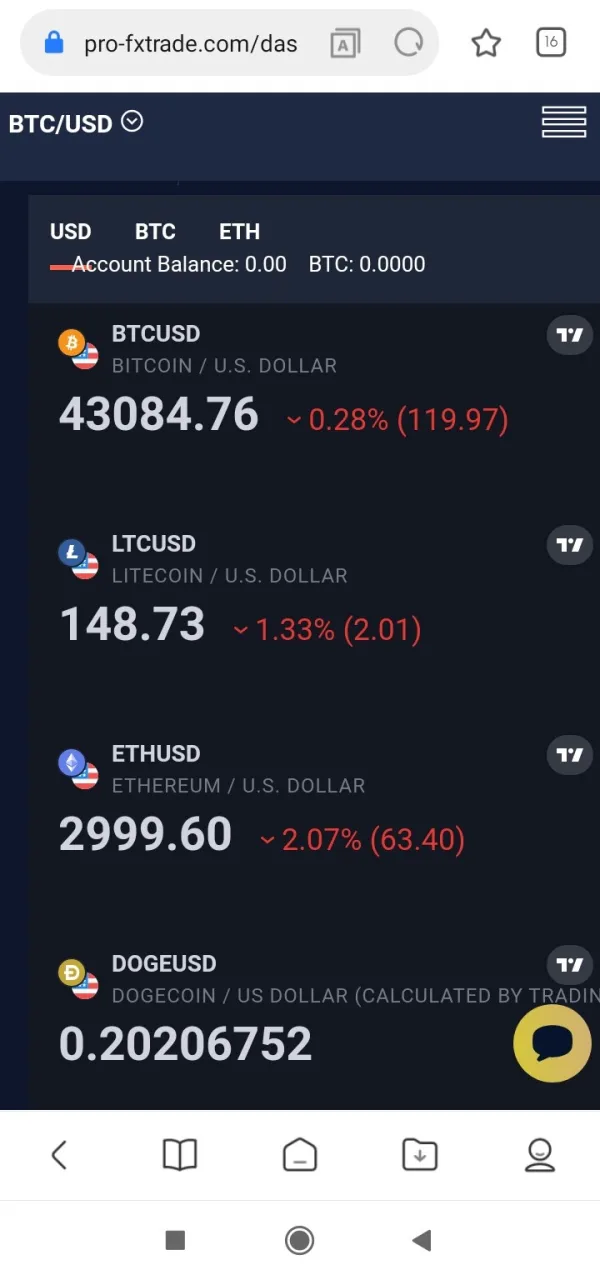Viewport: 600px width, 1280px height.
Task: Open the hamburger menu
Action: (563, 122)
